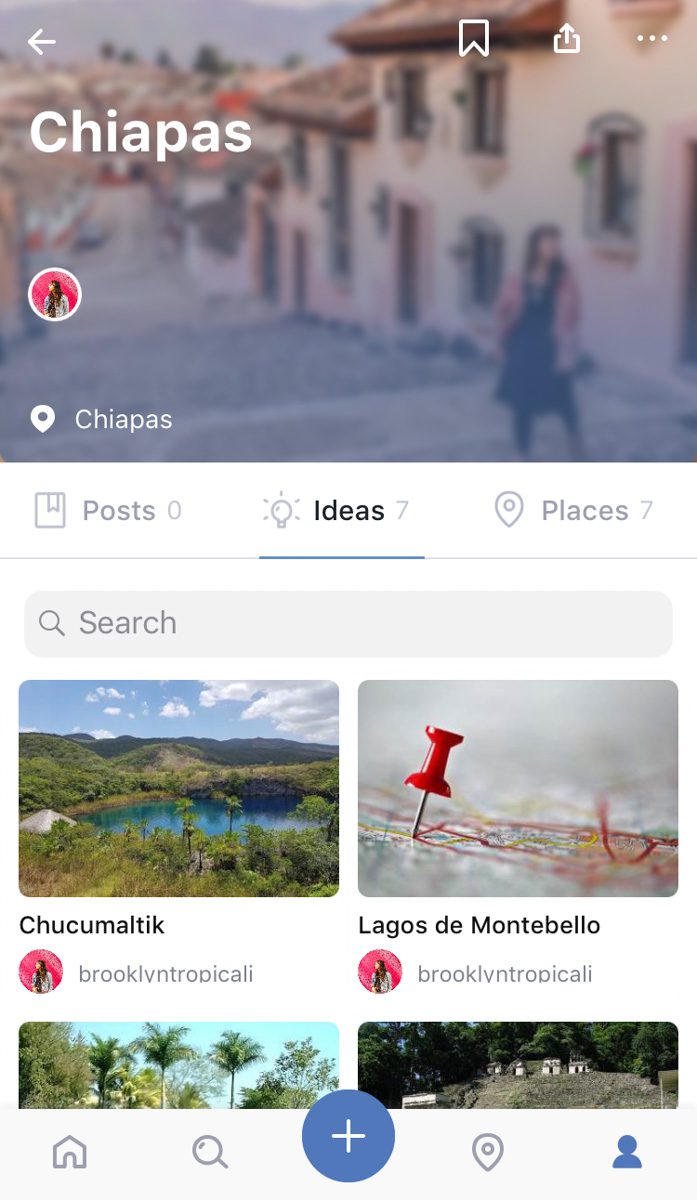
Task: Select the Ideas tab
Action: tap(336, 510)
